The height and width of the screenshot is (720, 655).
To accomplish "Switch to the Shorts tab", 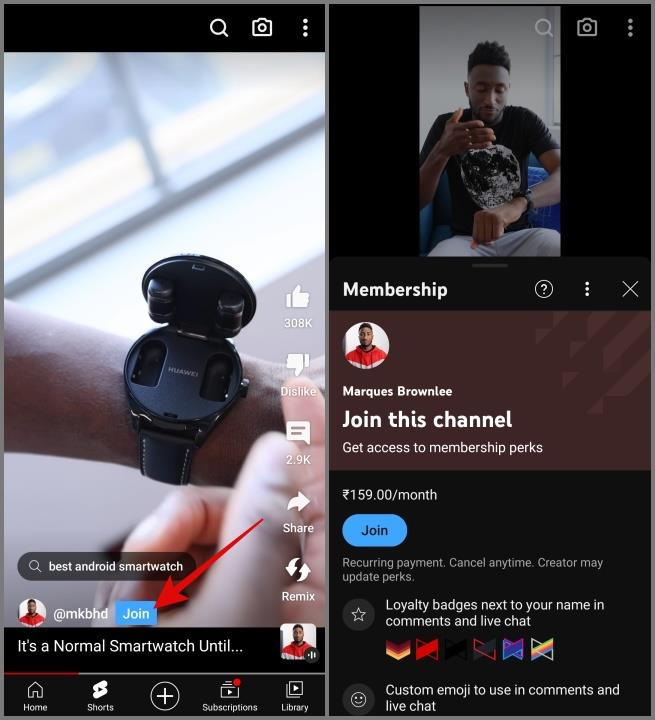I will point(100,695).
